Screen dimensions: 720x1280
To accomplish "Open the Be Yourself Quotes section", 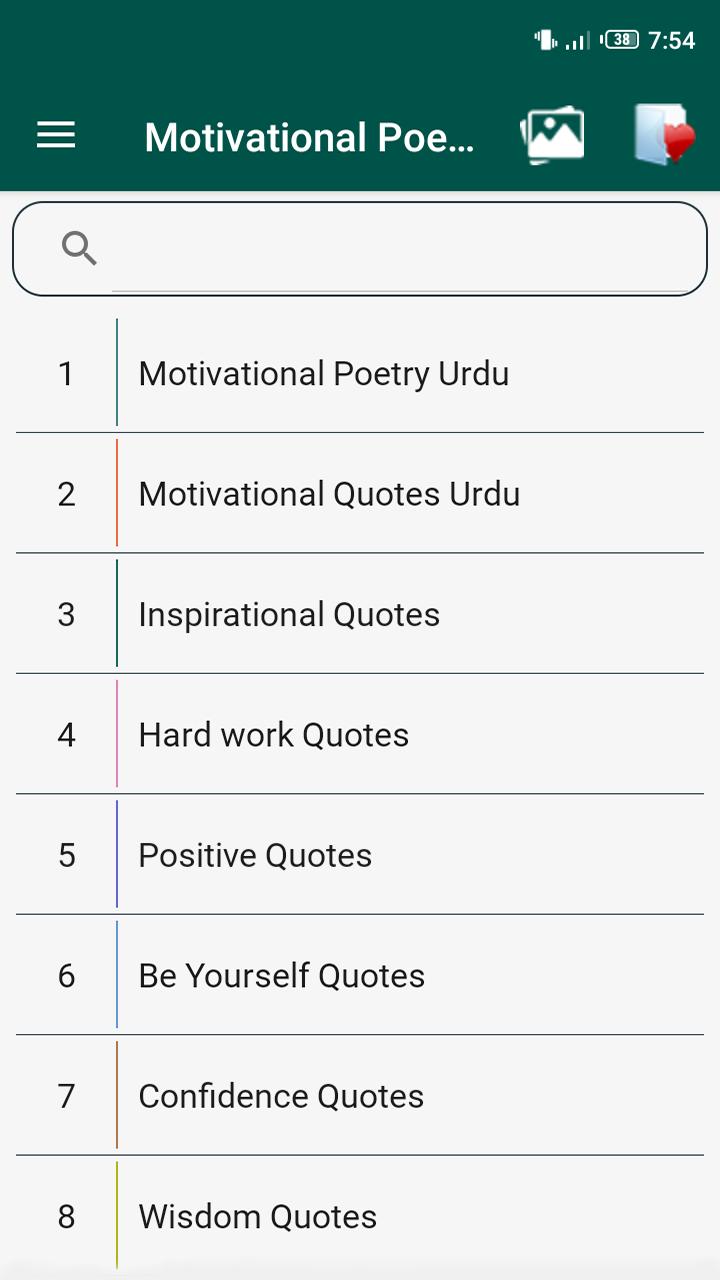I will tap(281, 975).
